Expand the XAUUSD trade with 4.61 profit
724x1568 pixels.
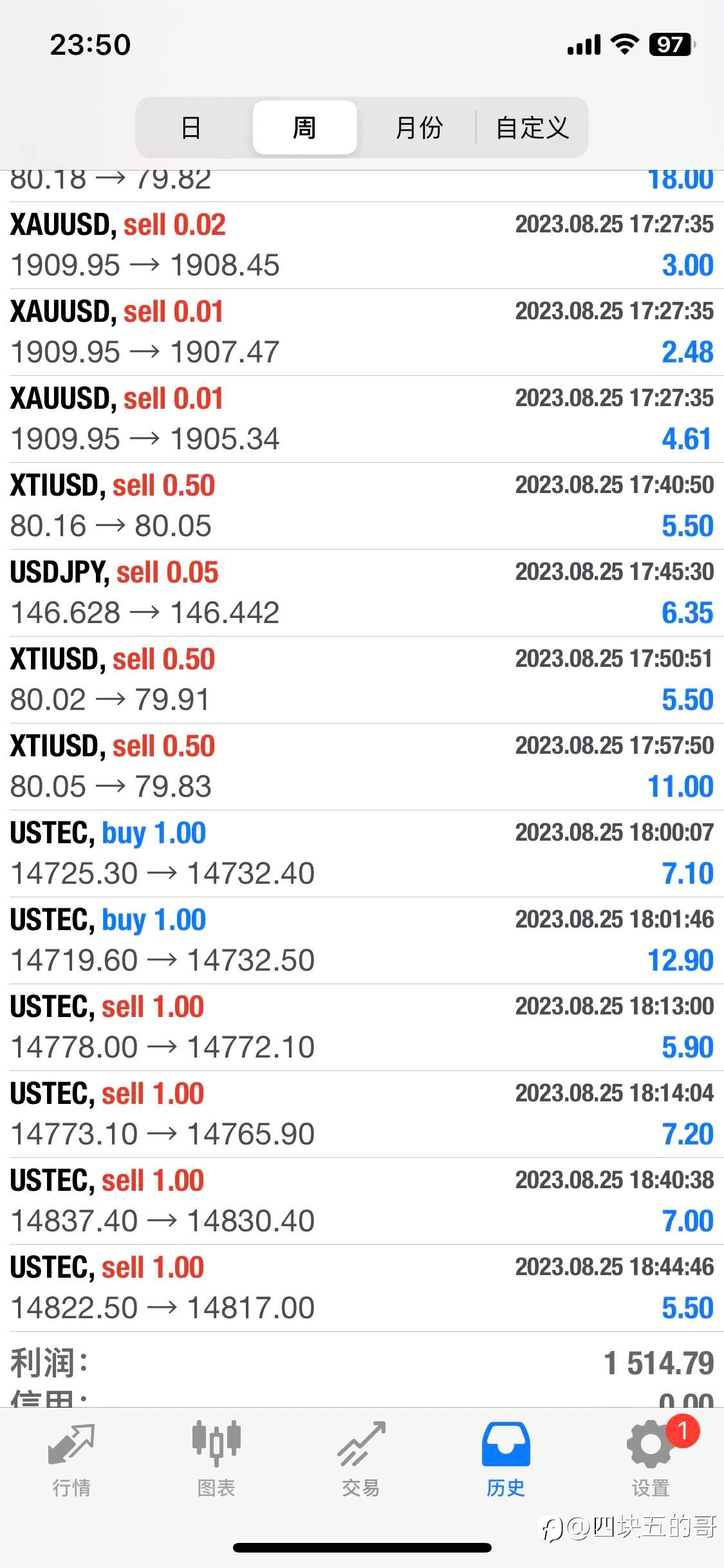click(x=362, y=419)
